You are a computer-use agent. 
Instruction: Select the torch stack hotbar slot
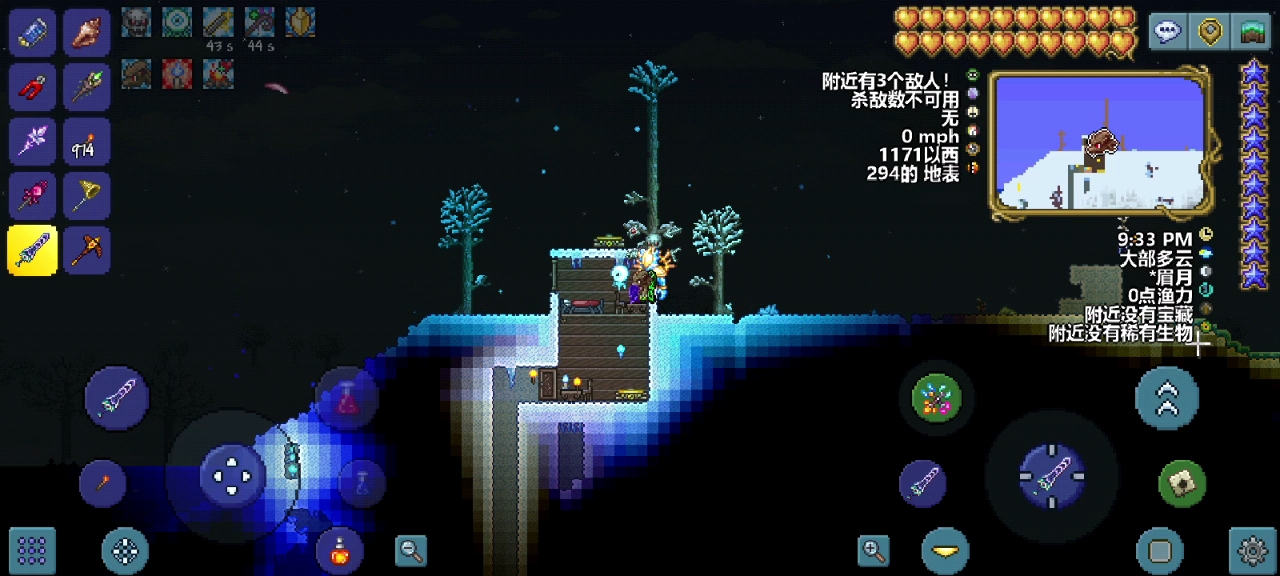(x=86, y=141)
